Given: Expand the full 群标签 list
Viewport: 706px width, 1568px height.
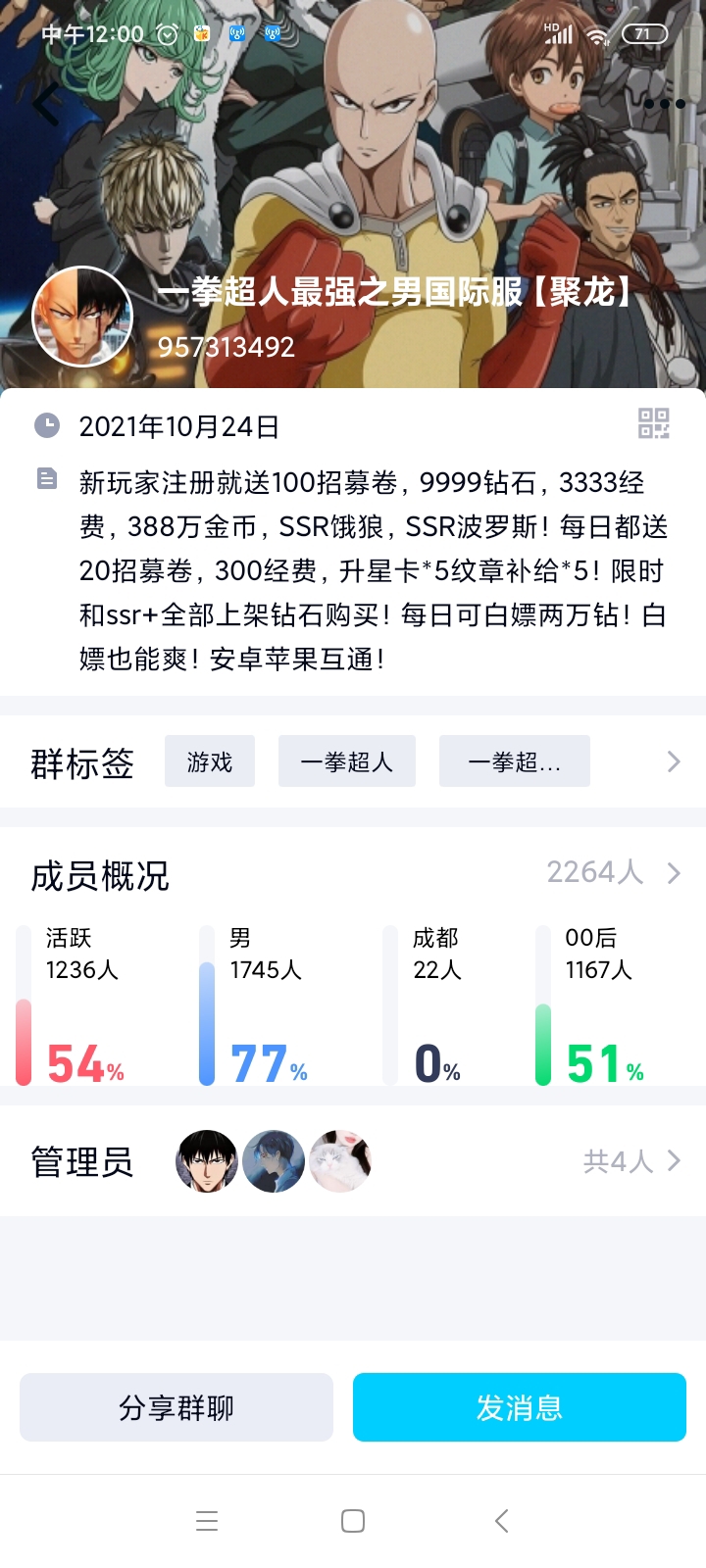Looking at the screenshot, I should coord(673,761).
